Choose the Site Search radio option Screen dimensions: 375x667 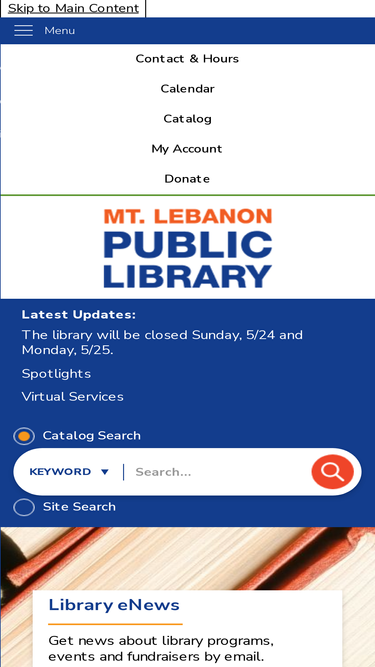click(24, 507)
